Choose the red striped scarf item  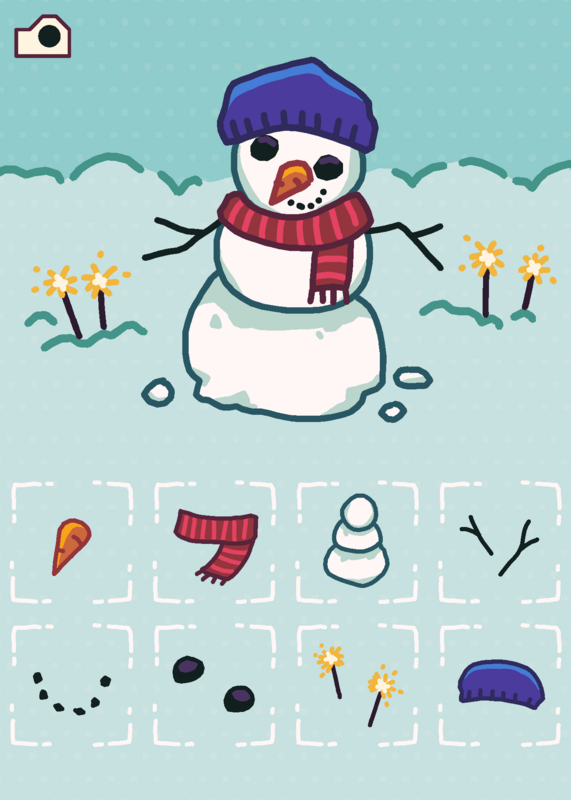(215, 542)
